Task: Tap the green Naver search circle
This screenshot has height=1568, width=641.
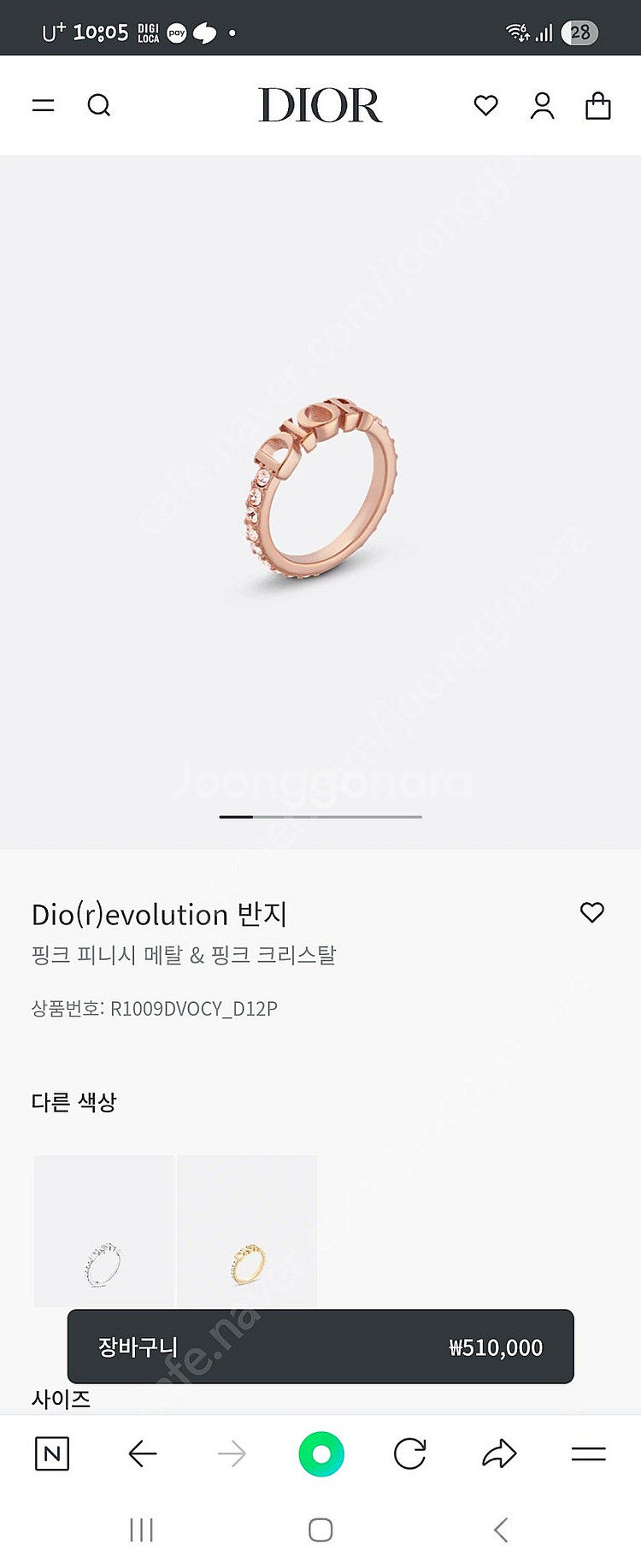Action: tap(321, 1453)
